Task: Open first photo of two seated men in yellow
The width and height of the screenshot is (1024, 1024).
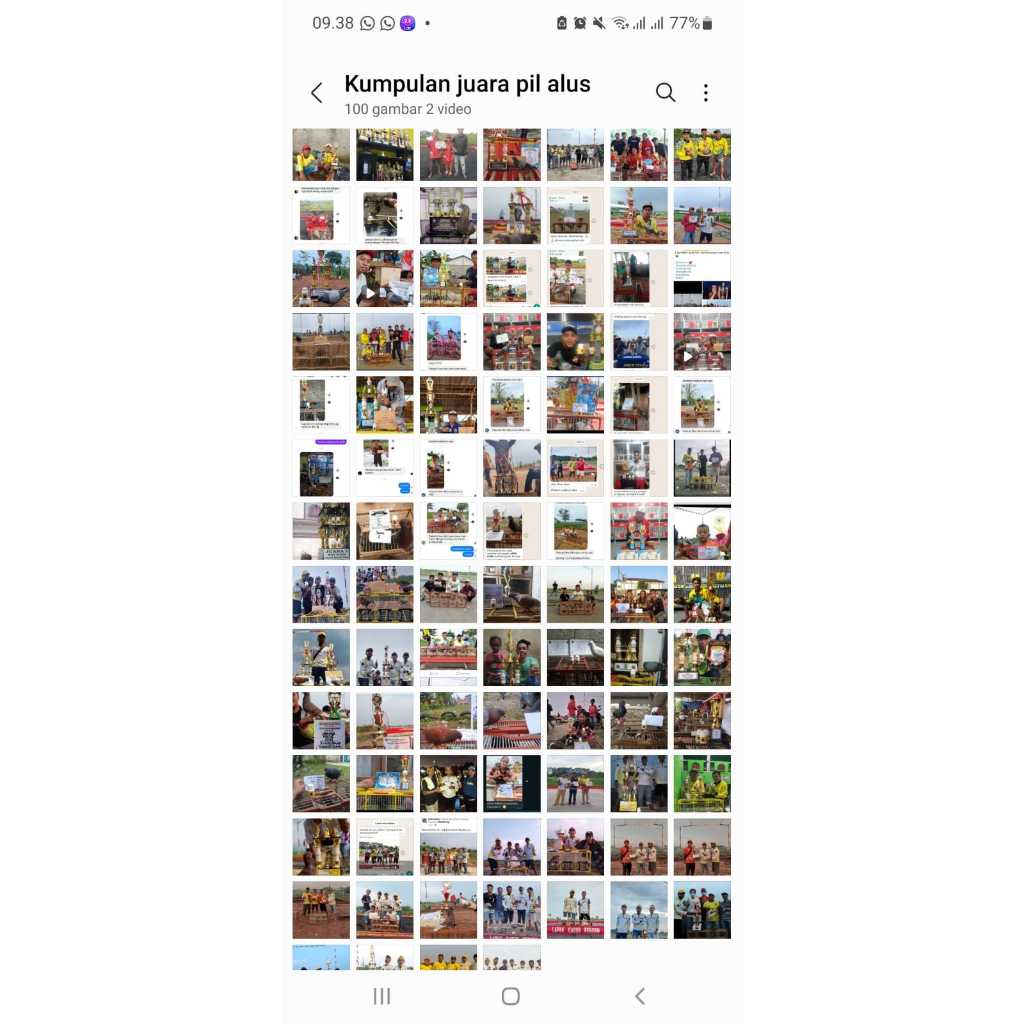Action: pos(321,155)
